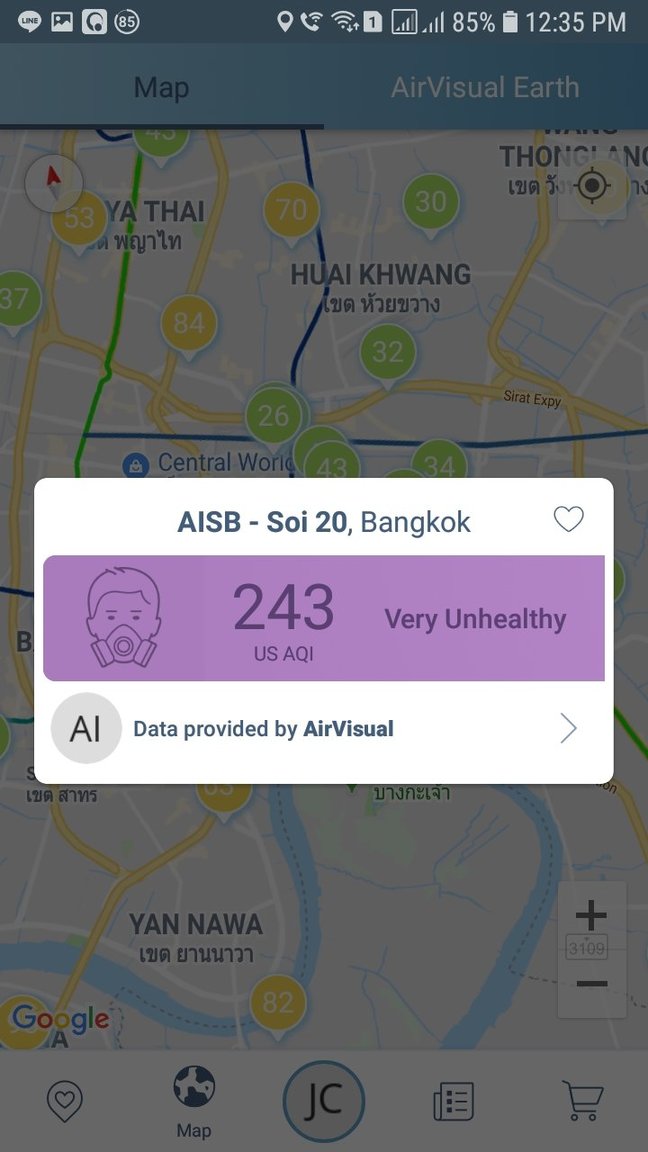Favorite the AISB - Soi 20 station
This screenshot has width=648, height=1152.
pos(568,519)
